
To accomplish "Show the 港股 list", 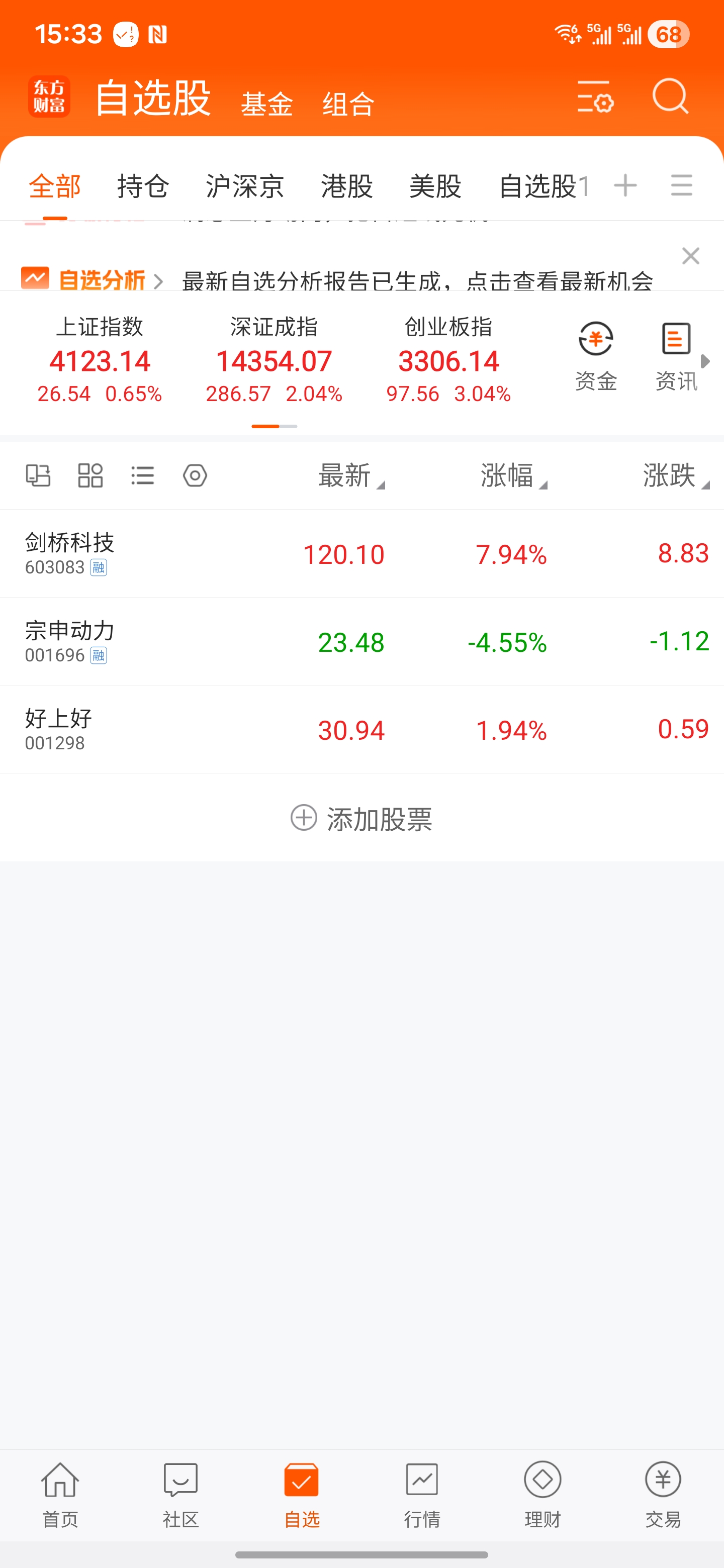I will 346,186.
